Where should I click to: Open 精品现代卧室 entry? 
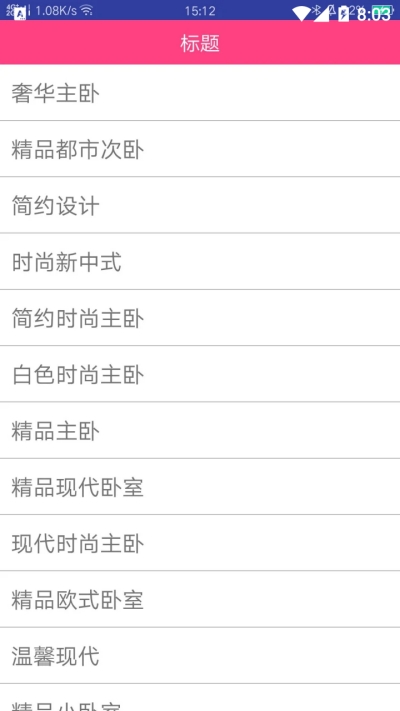point(200,487)
